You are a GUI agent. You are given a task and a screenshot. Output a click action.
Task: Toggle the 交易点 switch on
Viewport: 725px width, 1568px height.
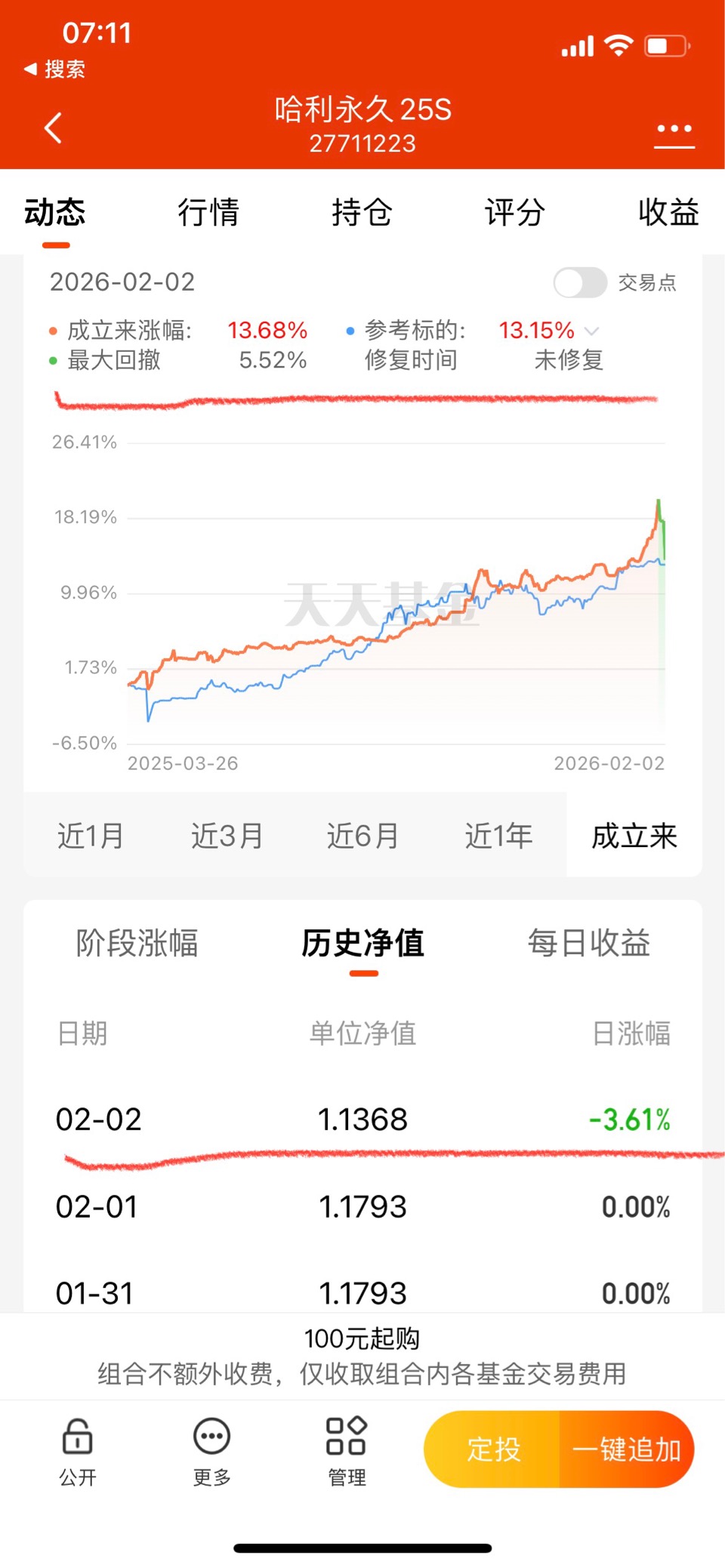(x=580, y=283)
